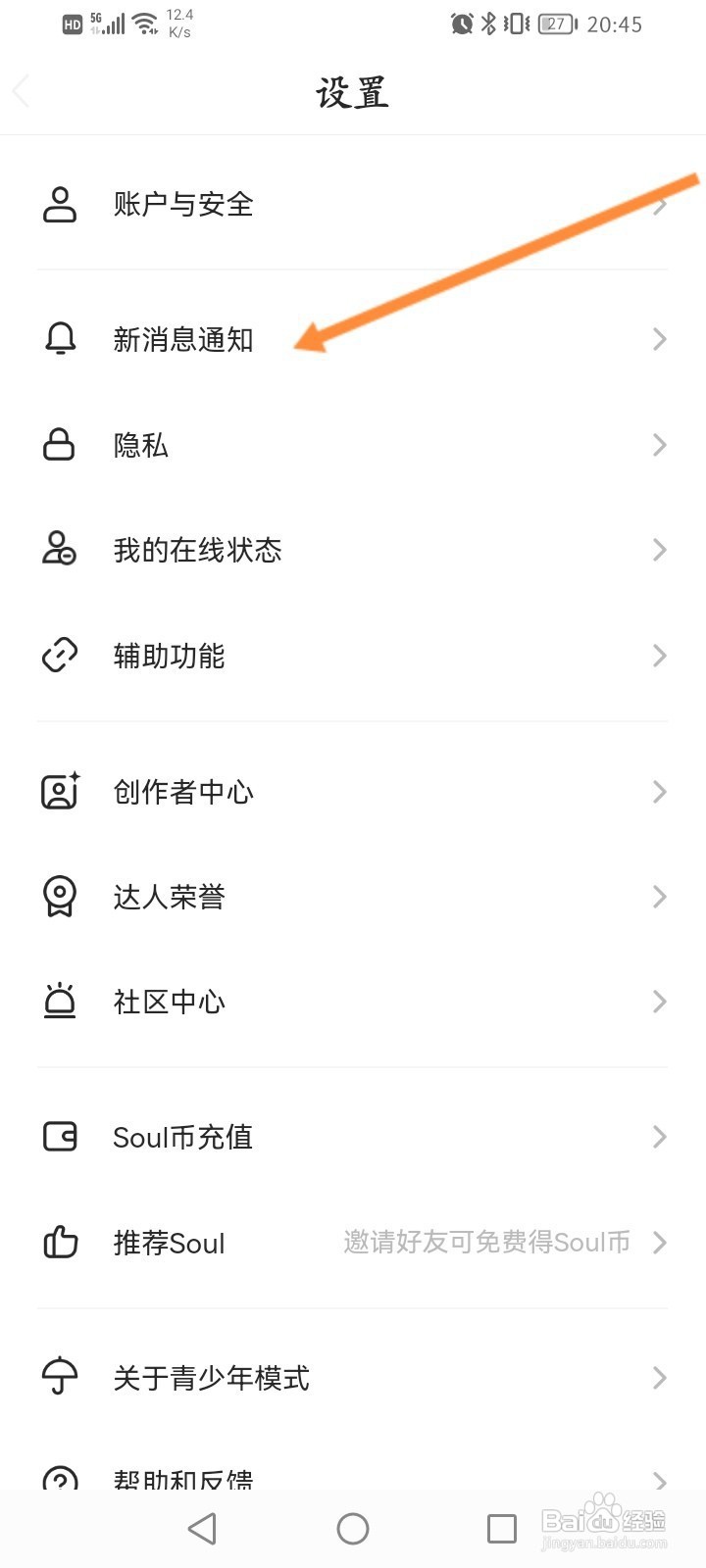The image size is (706, 1568).
Task: Tap the system back triangle
Action: pyautogui.click(x=202, y=1529)
